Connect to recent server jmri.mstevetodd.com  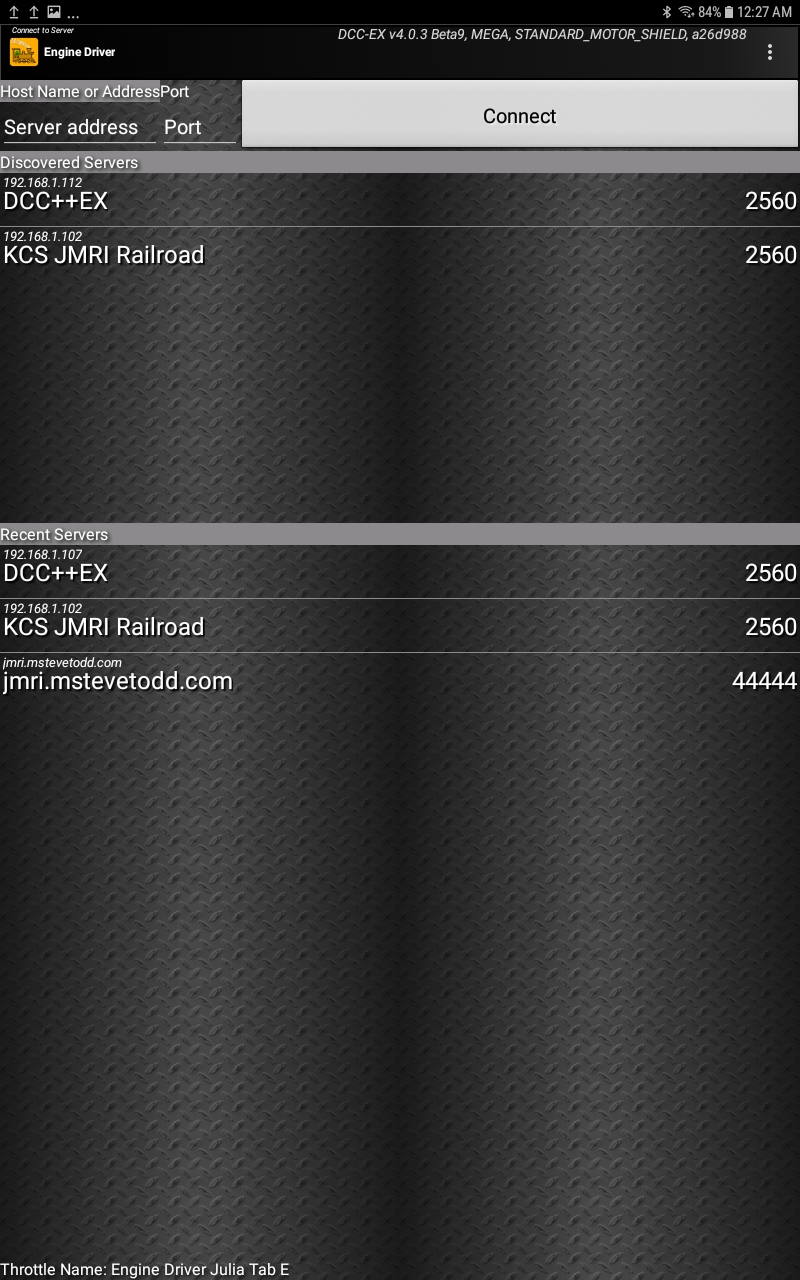(400, 680)
